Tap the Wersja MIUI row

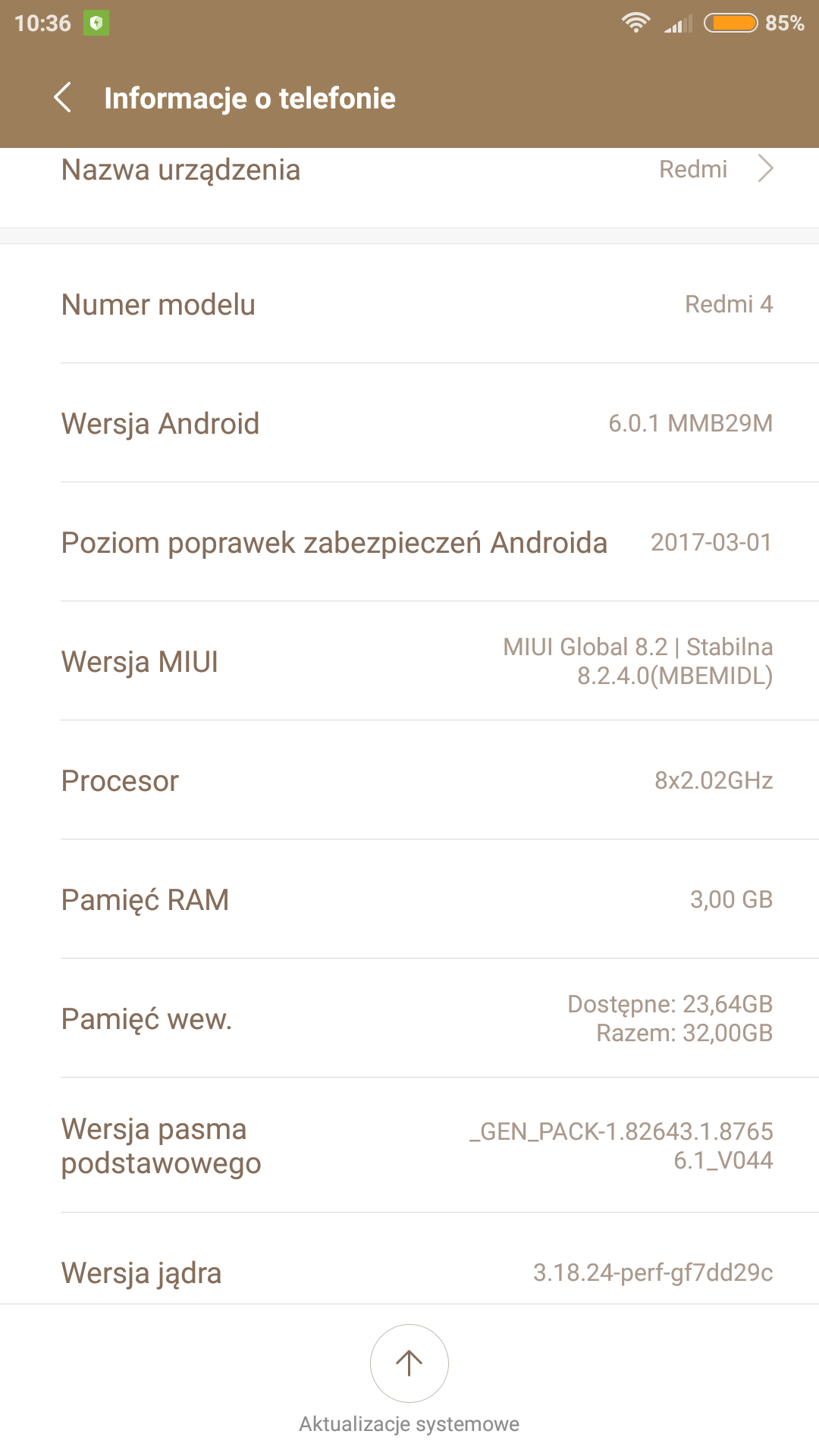409,661
